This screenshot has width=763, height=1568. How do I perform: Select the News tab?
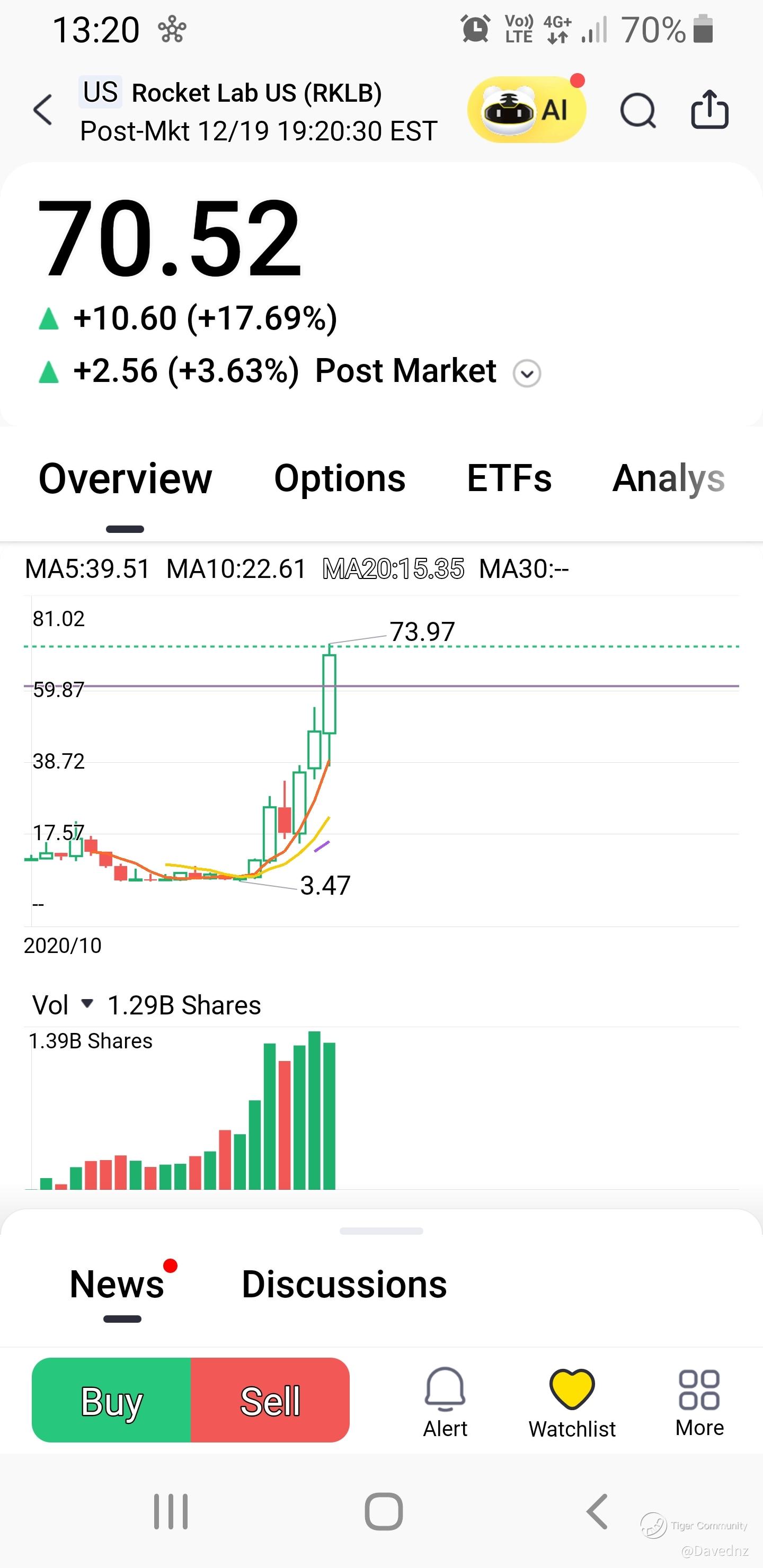click(117, 1285)
